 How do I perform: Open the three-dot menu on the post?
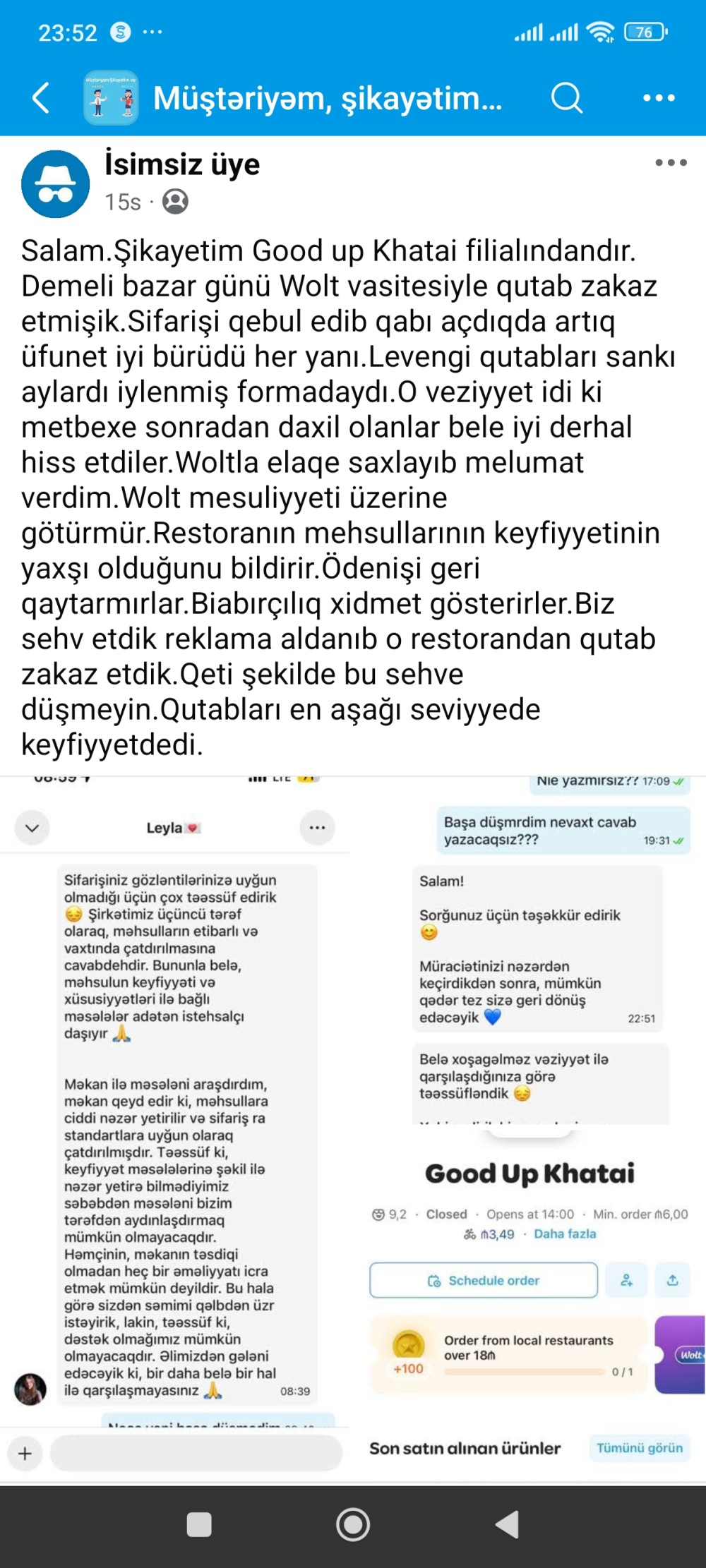click(x=669, y=162)
